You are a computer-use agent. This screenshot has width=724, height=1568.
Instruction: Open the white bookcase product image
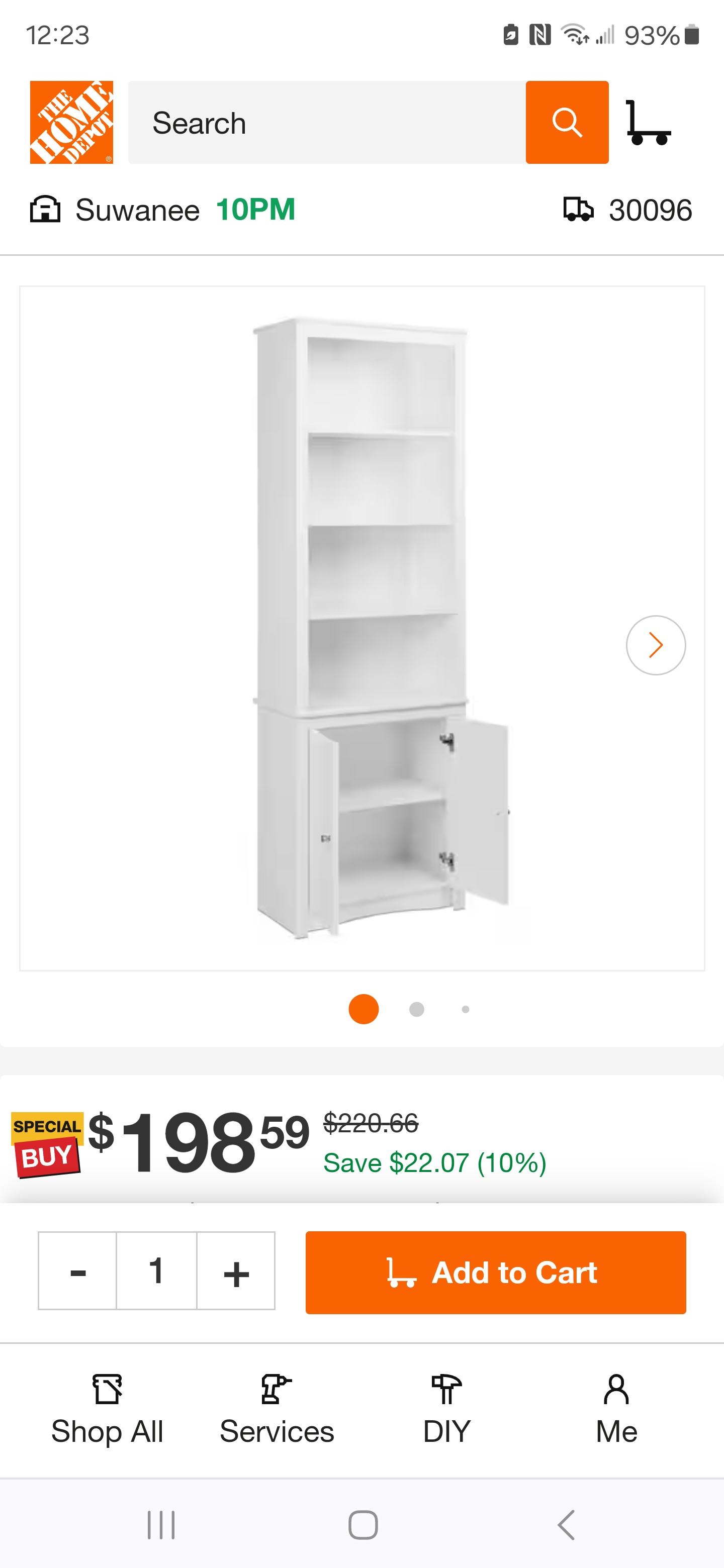pyautogui.click(x=361, y=628)
